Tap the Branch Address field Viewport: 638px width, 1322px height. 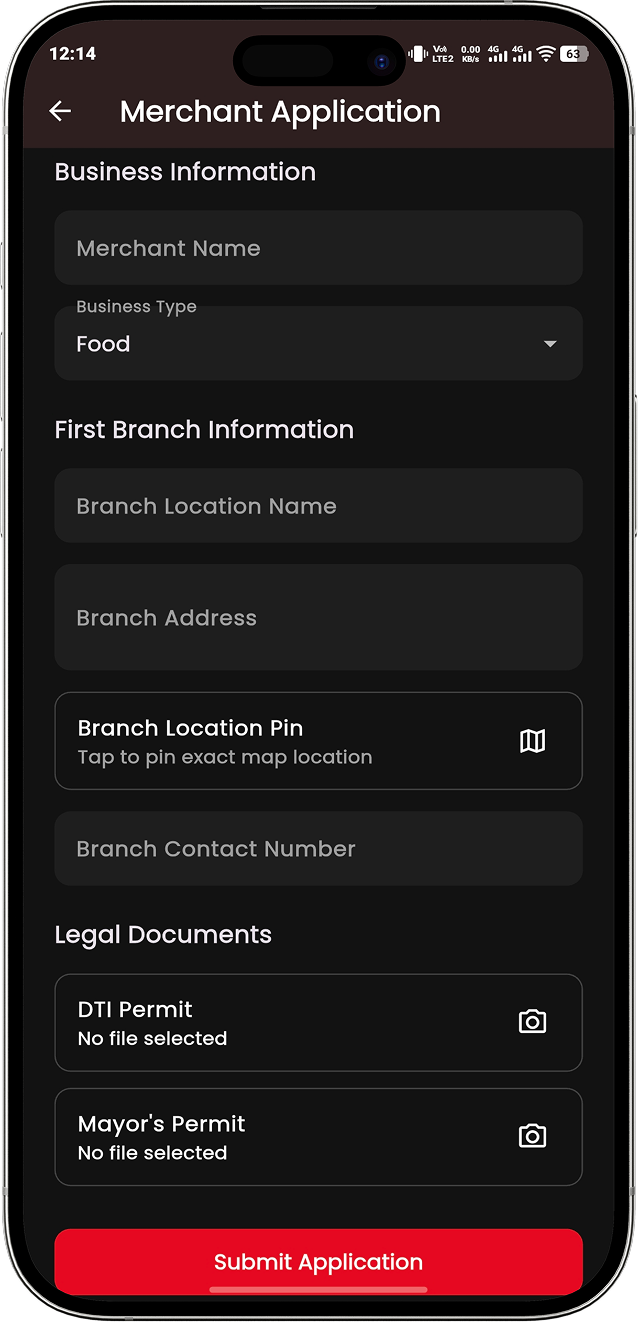(x=318, y=617)
